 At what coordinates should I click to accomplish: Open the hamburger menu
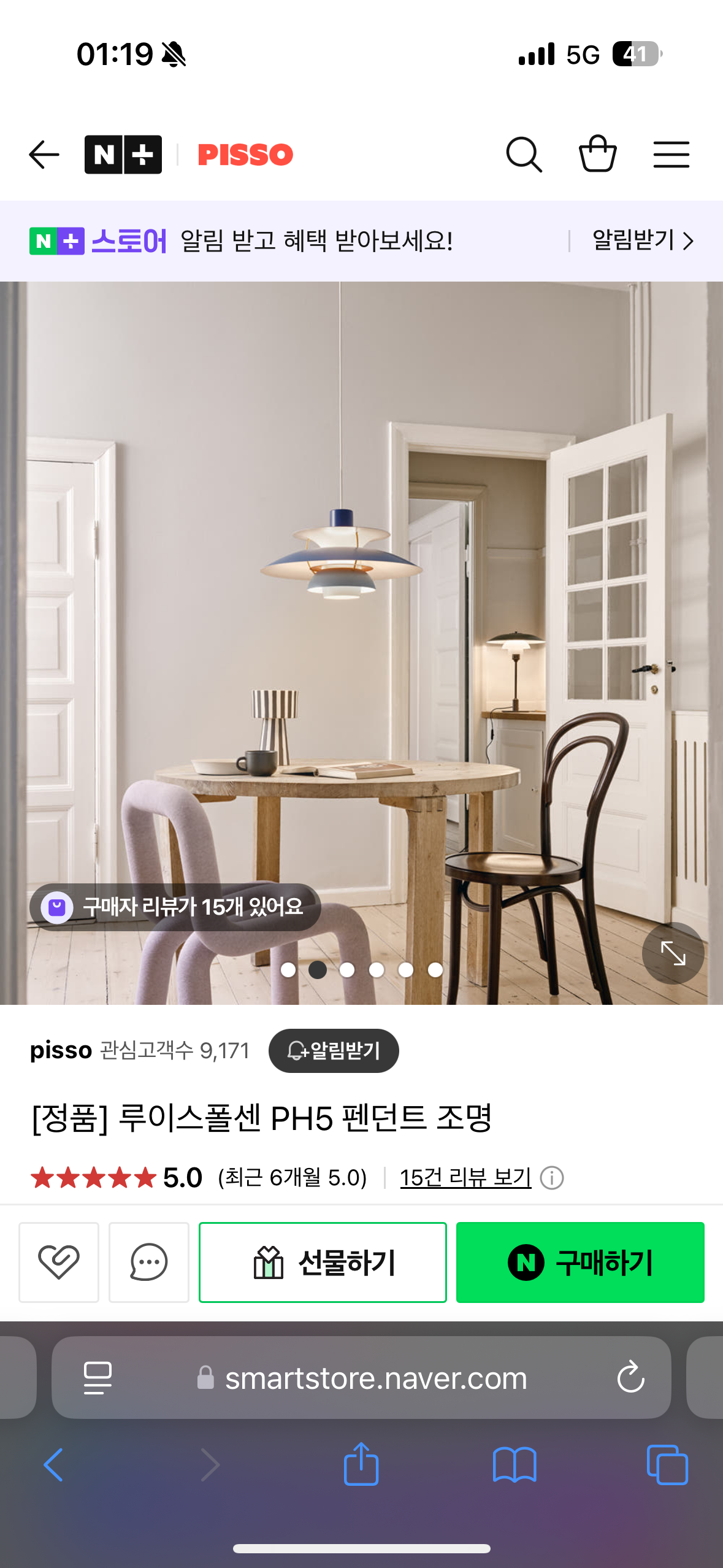(x=671, y=154)
